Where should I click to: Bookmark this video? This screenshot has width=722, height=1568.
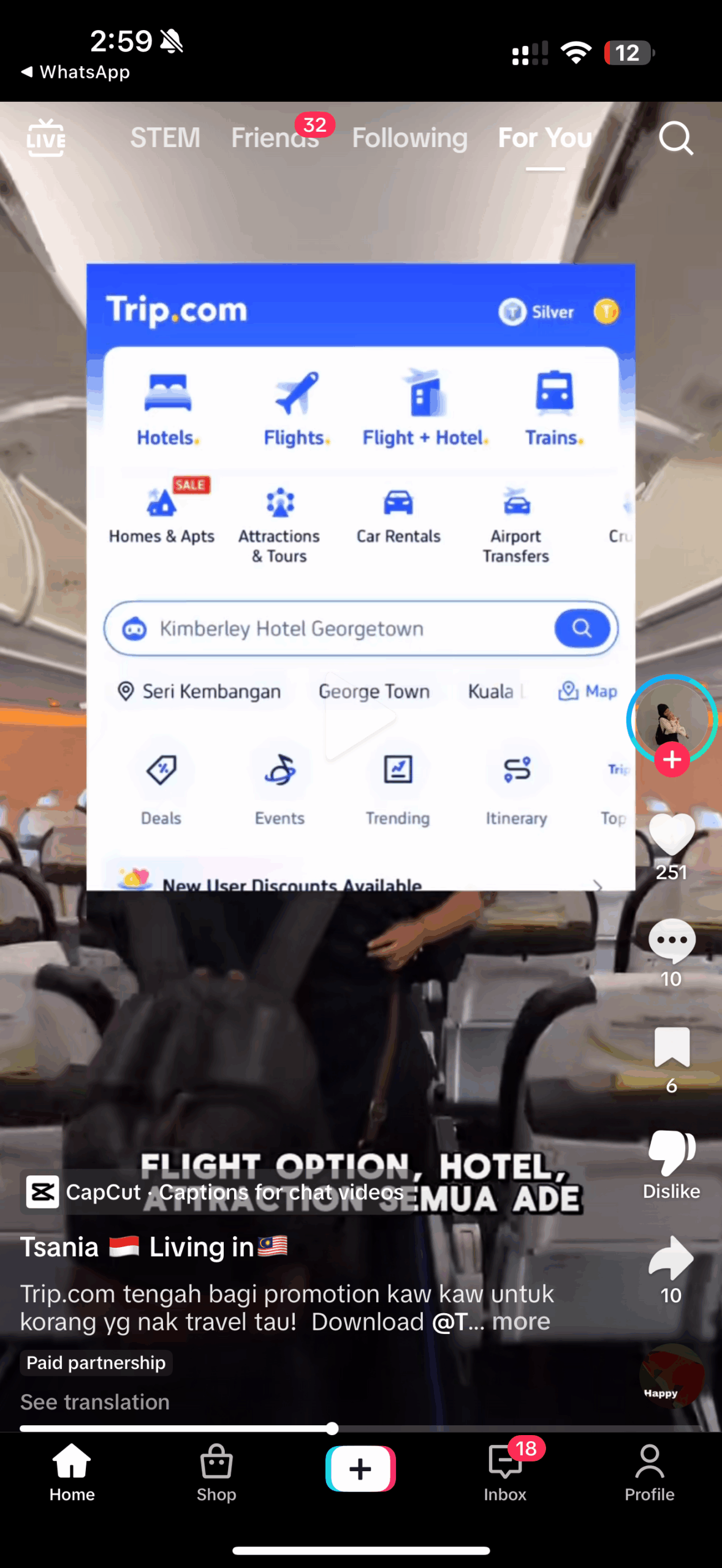point(672,1047)
